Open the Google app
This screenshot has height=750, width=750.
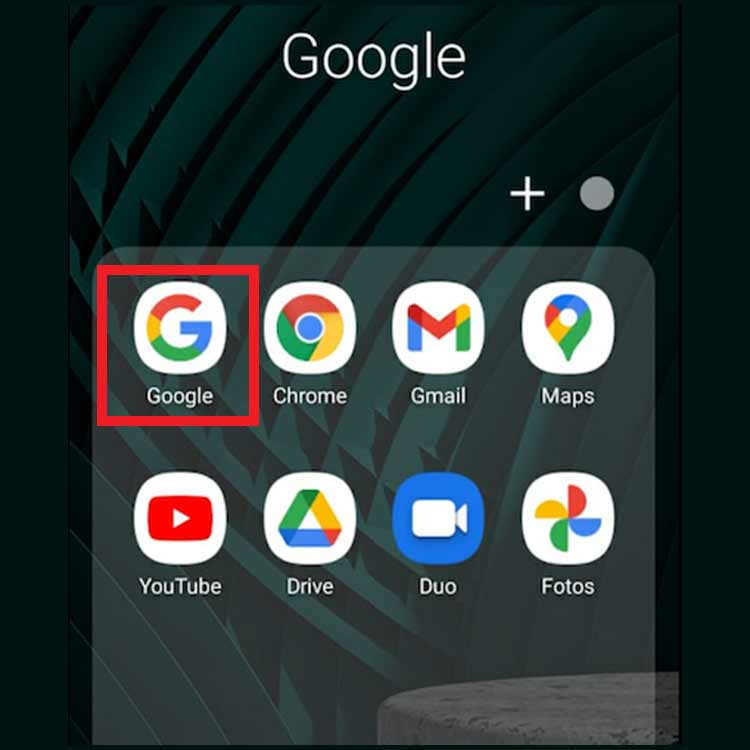(x=180, y=327)
